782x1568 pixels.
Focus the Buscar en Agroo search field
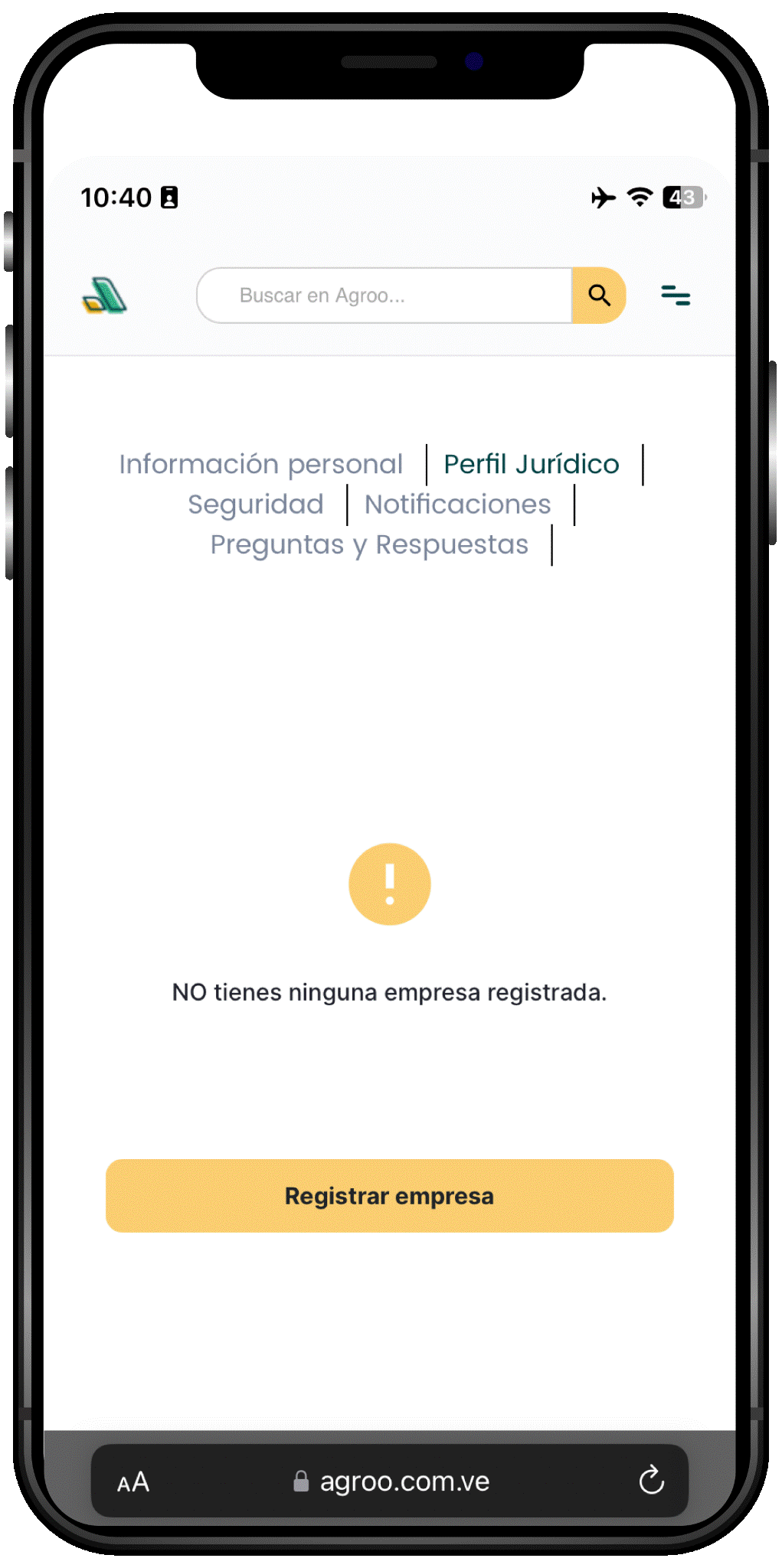383,296
